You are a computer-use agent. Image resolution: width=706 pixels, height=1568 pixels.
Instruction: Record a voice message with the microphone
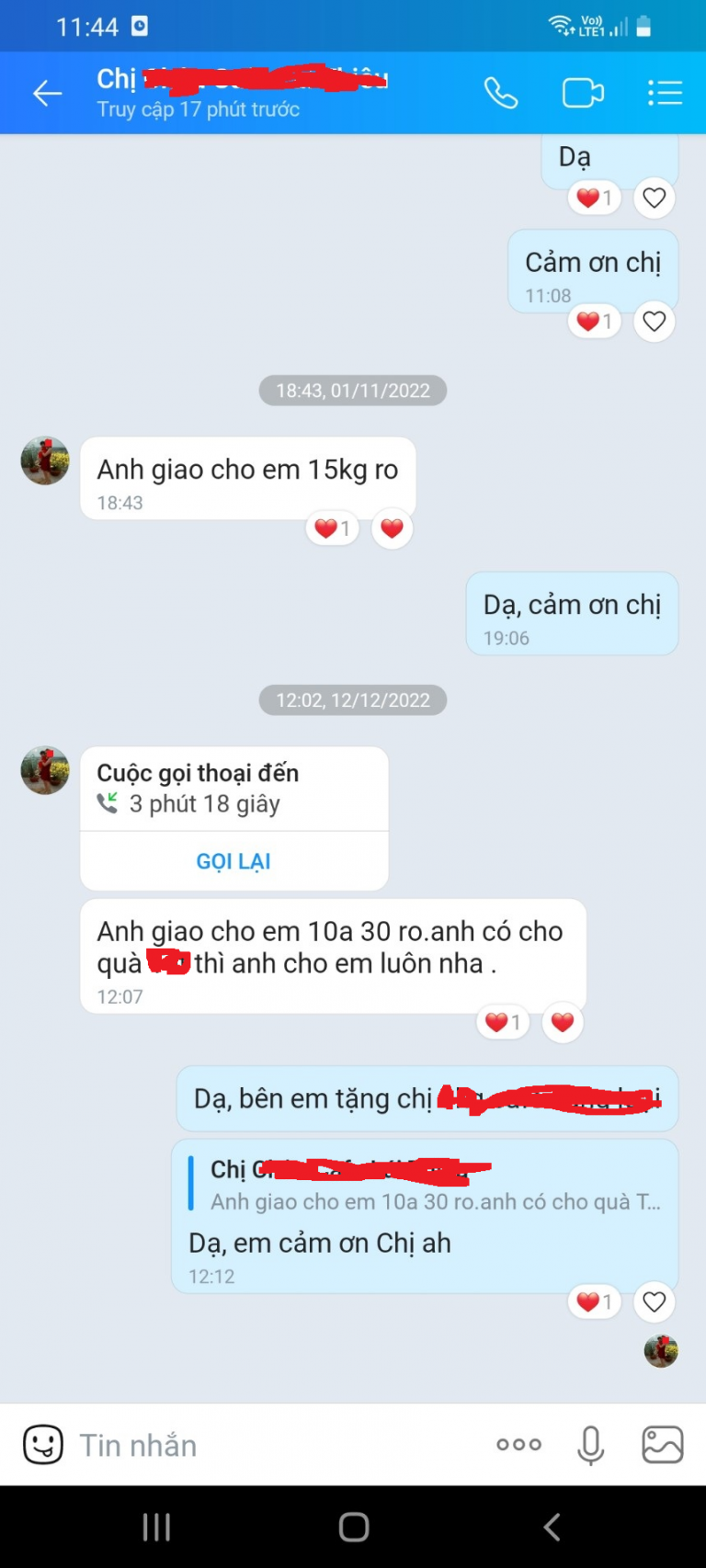tap(591, 1445)
